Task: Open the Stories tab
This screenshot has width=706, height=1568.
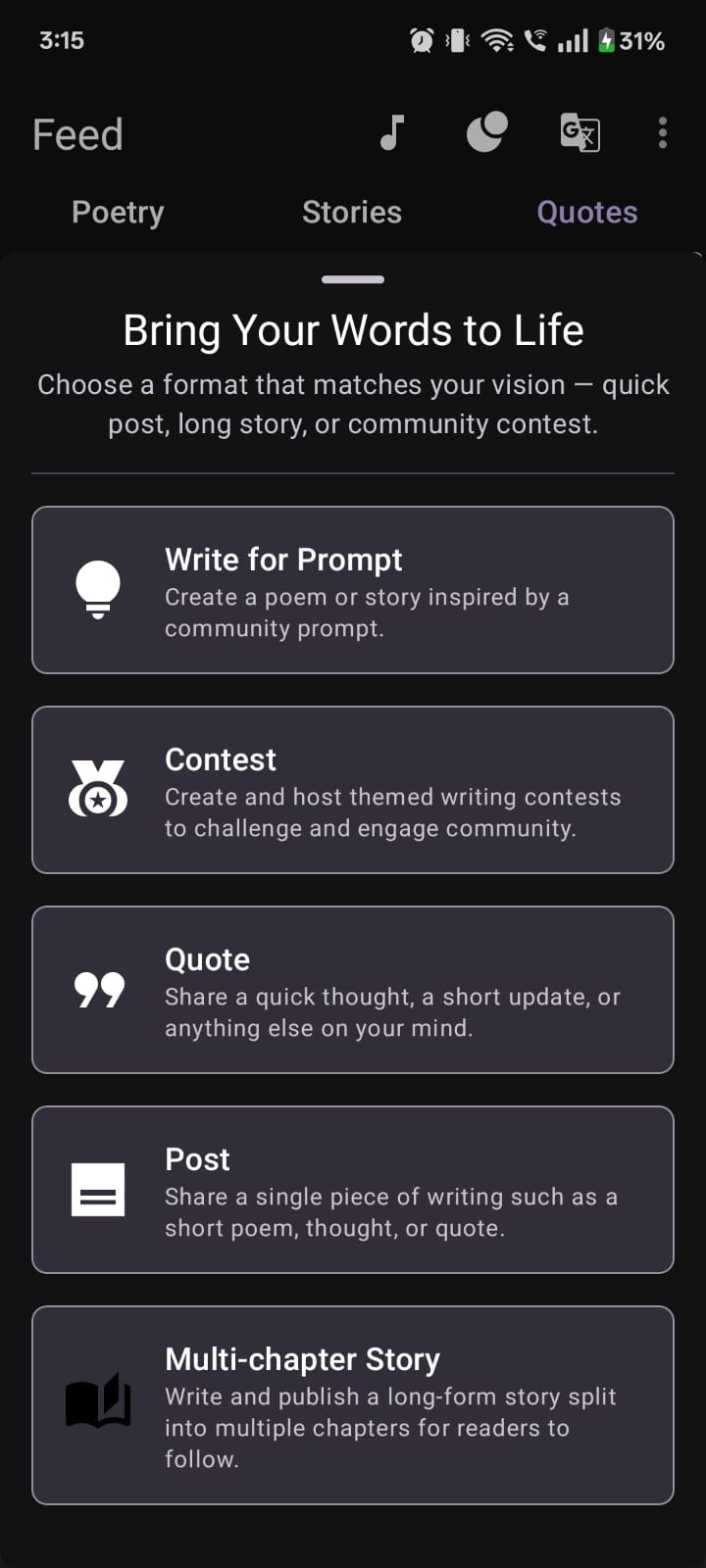Action: 352,212
